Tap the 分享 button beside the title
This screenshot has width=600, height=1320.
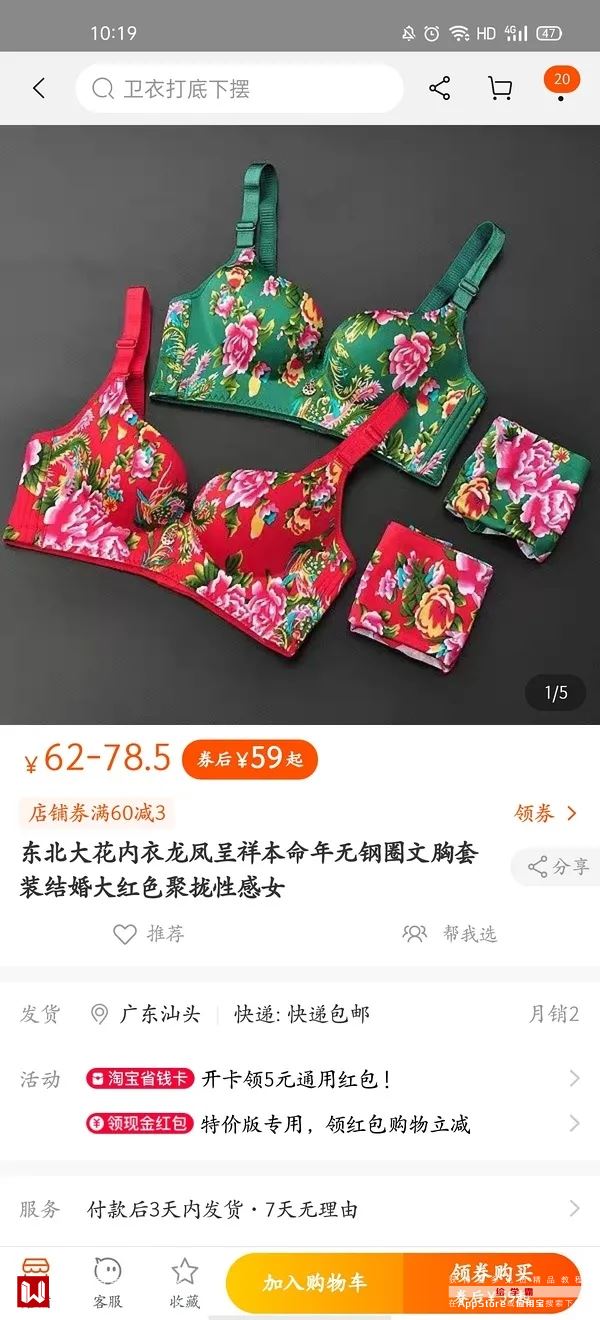coord(558,867)
